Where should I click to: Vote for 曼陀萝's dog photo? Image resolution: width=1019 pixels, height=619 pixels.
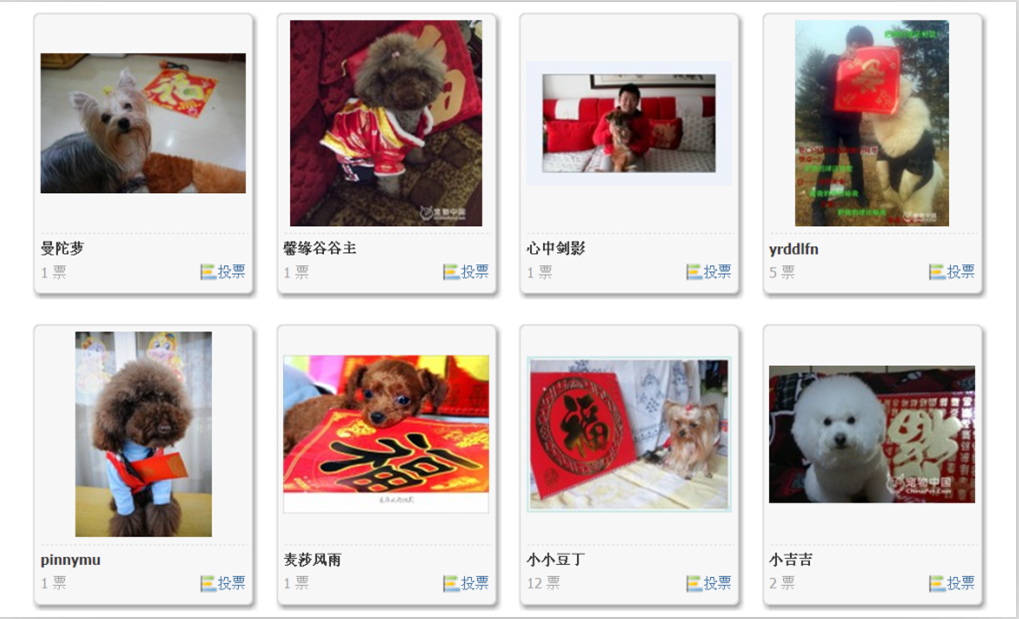(x=223, y=271)
